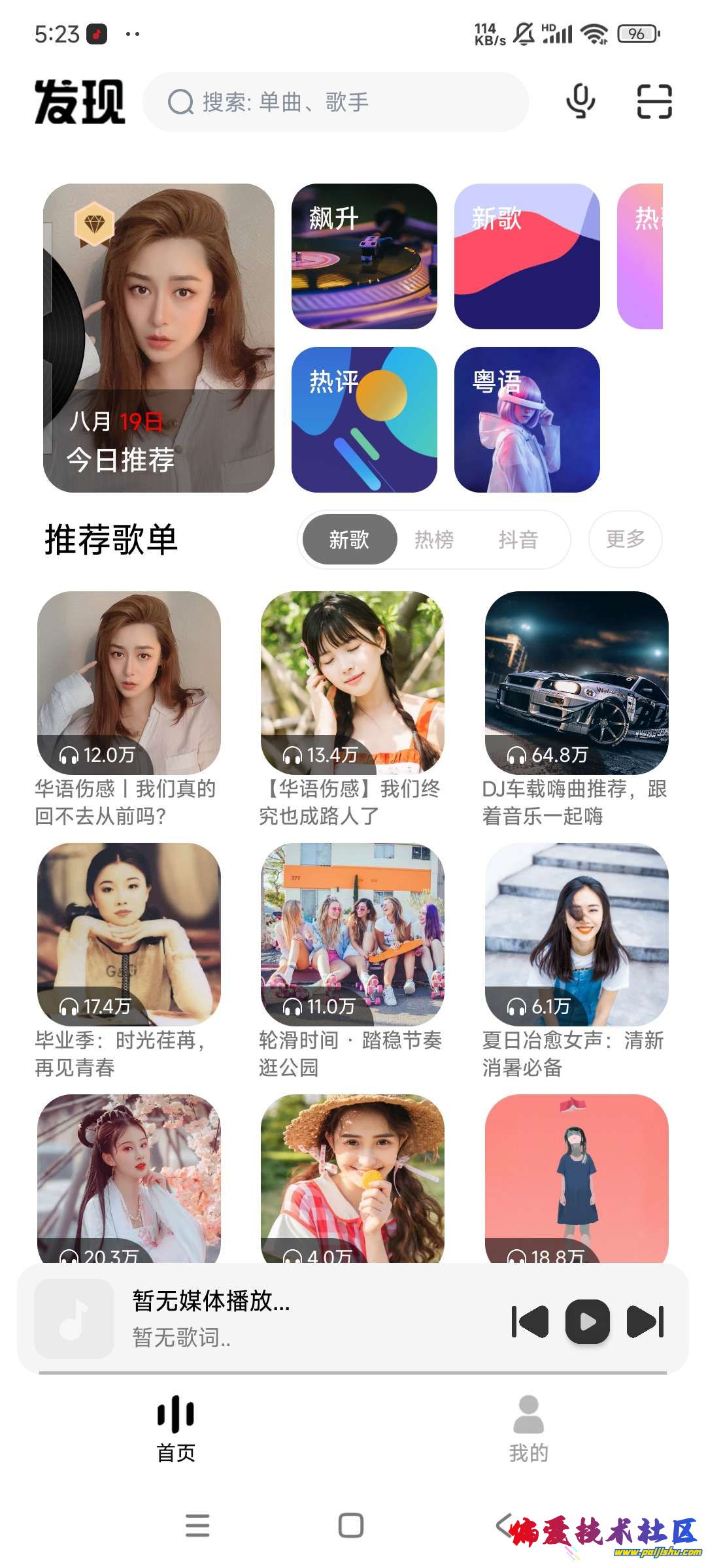
Task: Skip to the previous track
Action: (x=529, y=1322)
